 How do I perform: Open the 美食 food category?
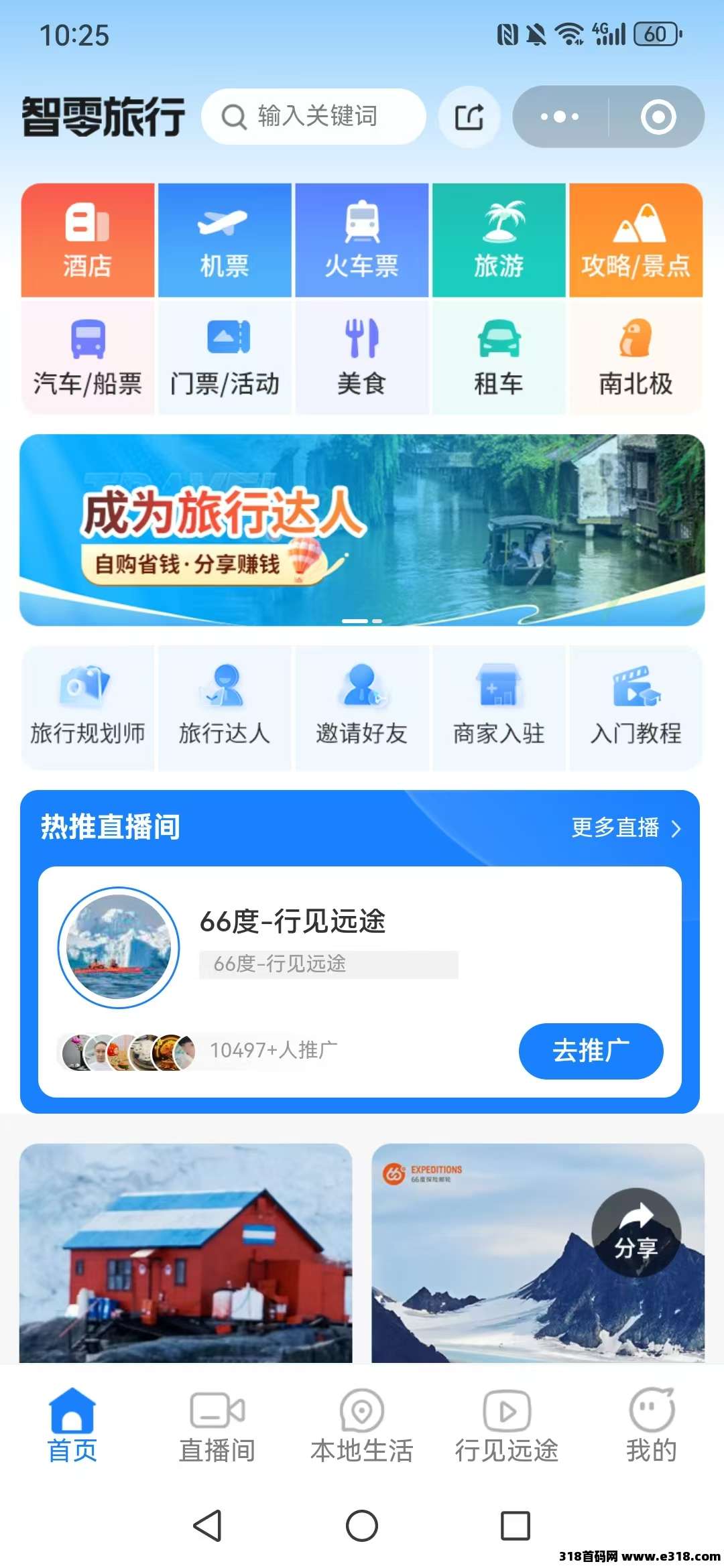(362, 355)
